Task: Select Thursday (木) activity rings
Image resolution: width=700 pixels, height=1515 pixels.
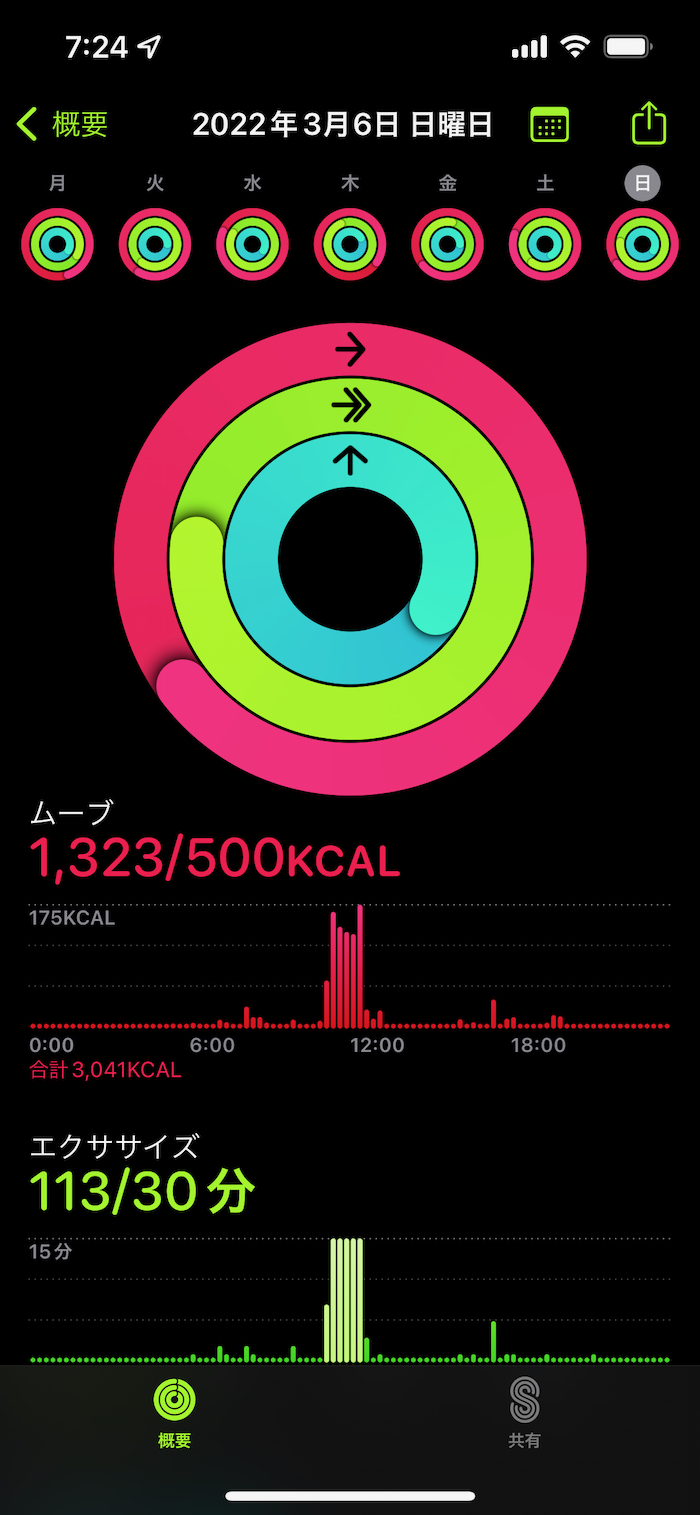Action: [x=350, y=244]
